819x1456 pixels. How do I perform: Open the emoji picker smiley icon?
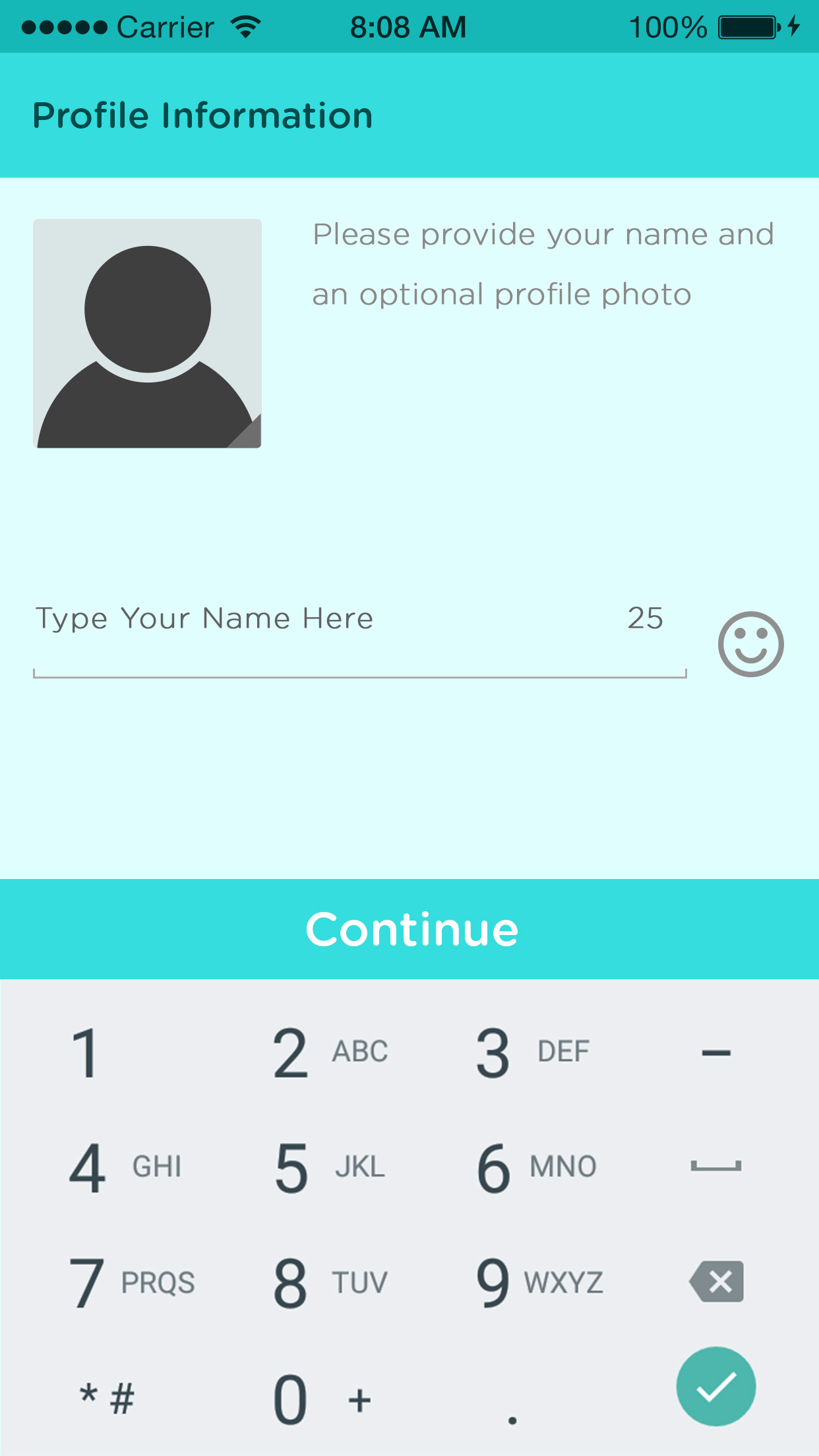tap(751, 644)
